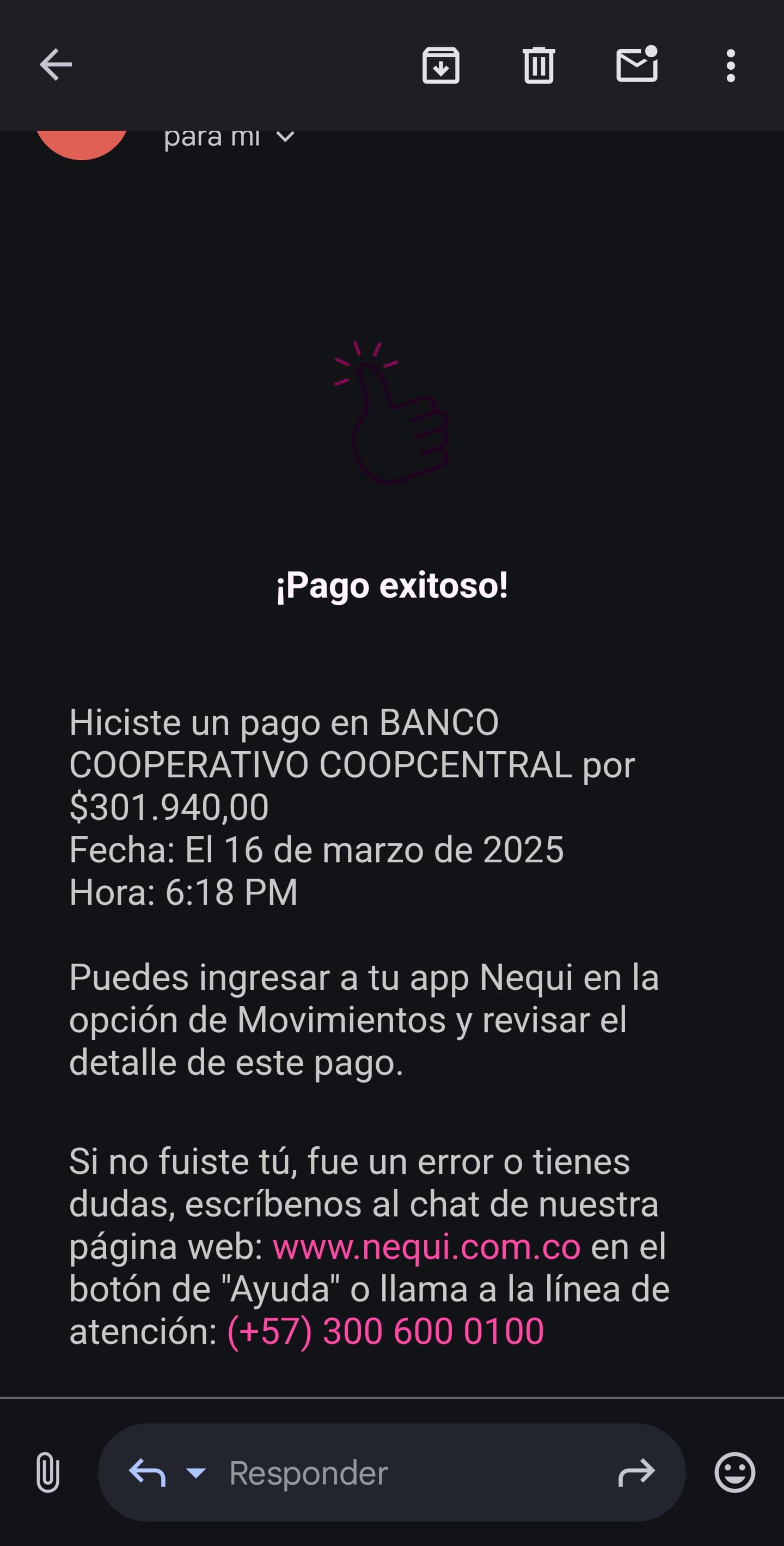This screenshot has width=784, height=1546.
Task: Delete this email
Action: 538,65
